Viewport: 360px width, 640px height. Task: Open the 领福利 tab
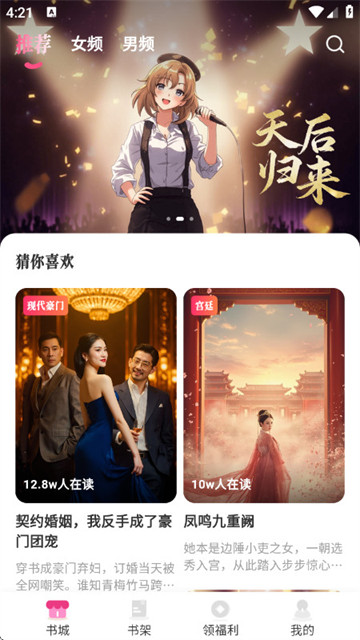pyautogui.click(x=221, y=618)
